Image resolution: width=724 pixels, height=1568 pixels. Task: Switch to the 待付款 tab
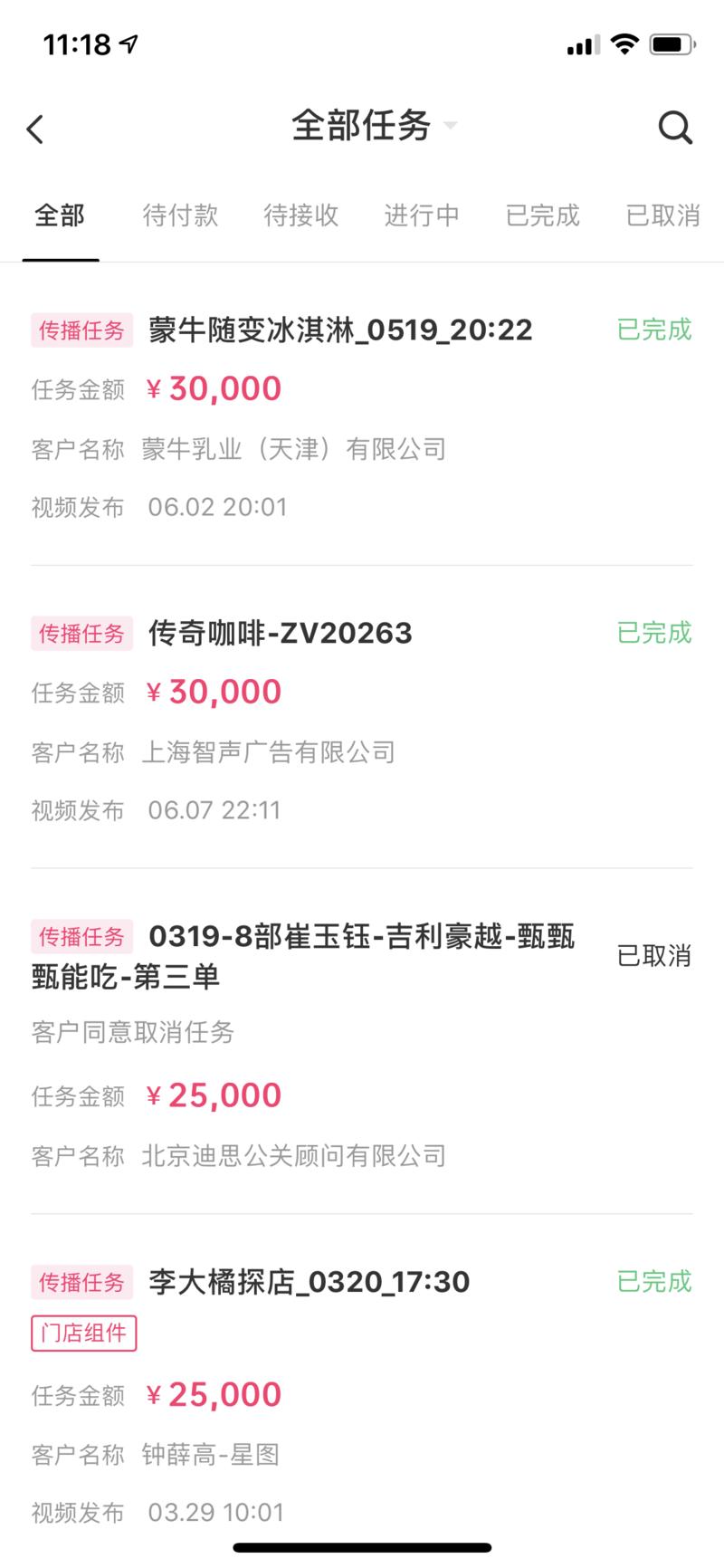[x=179, y=216]
